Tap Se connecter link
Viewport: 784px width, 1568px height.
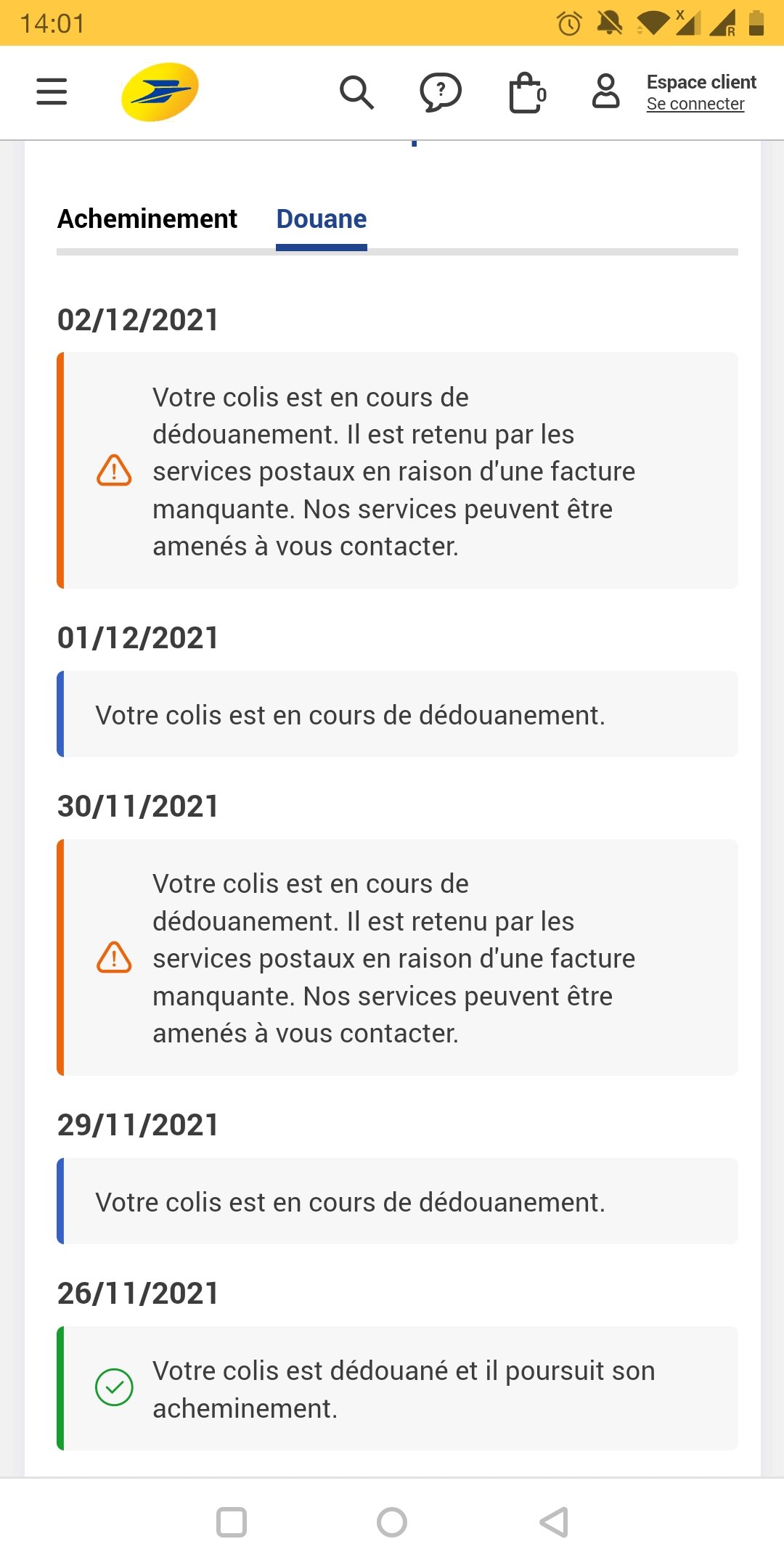695,104
